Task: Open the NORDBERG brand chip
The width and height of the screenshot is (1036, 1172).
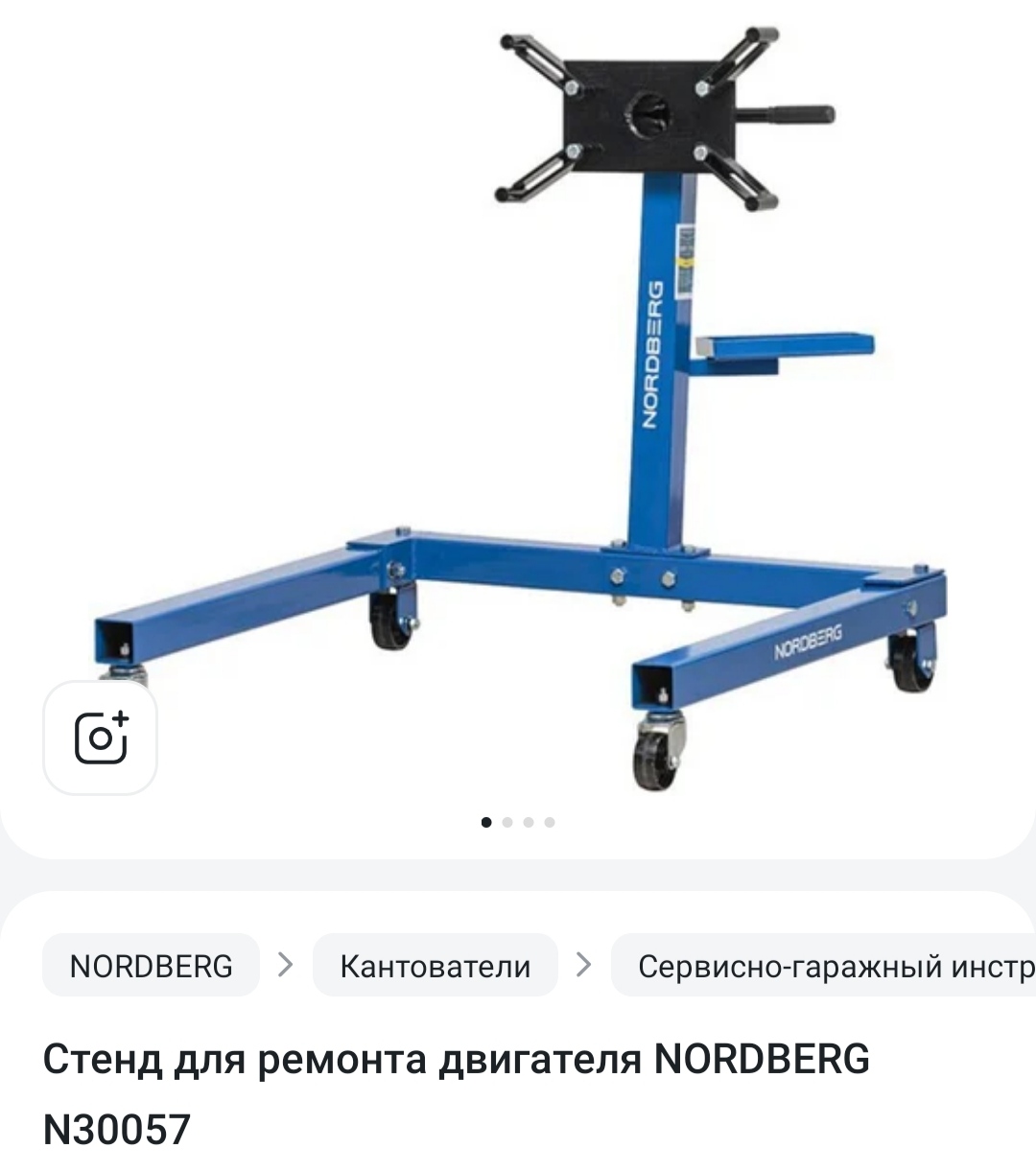Action: (151, 965)
